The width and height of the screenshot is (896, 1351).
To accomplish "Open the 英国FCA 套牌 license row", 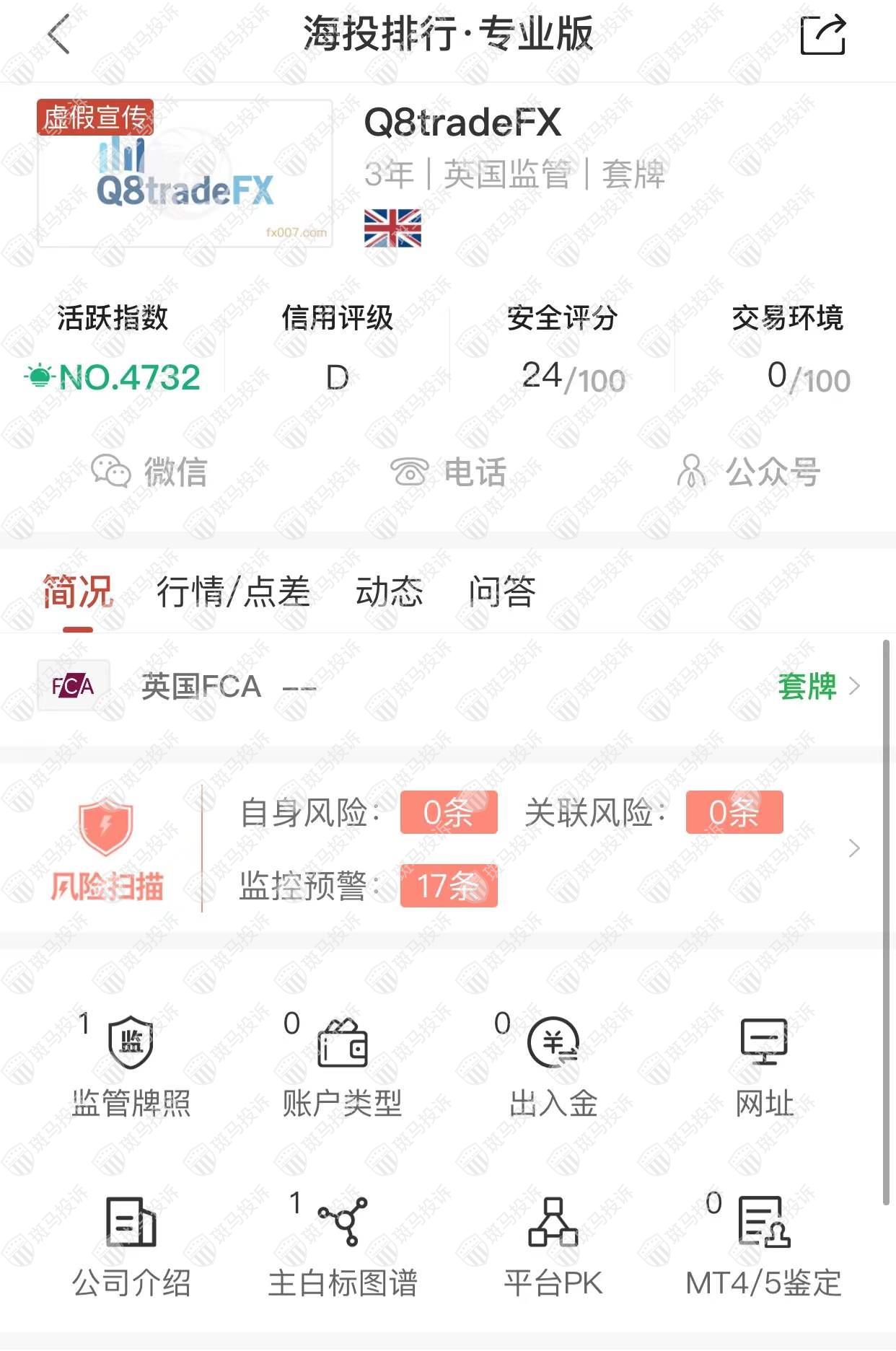I will (447, 686).
